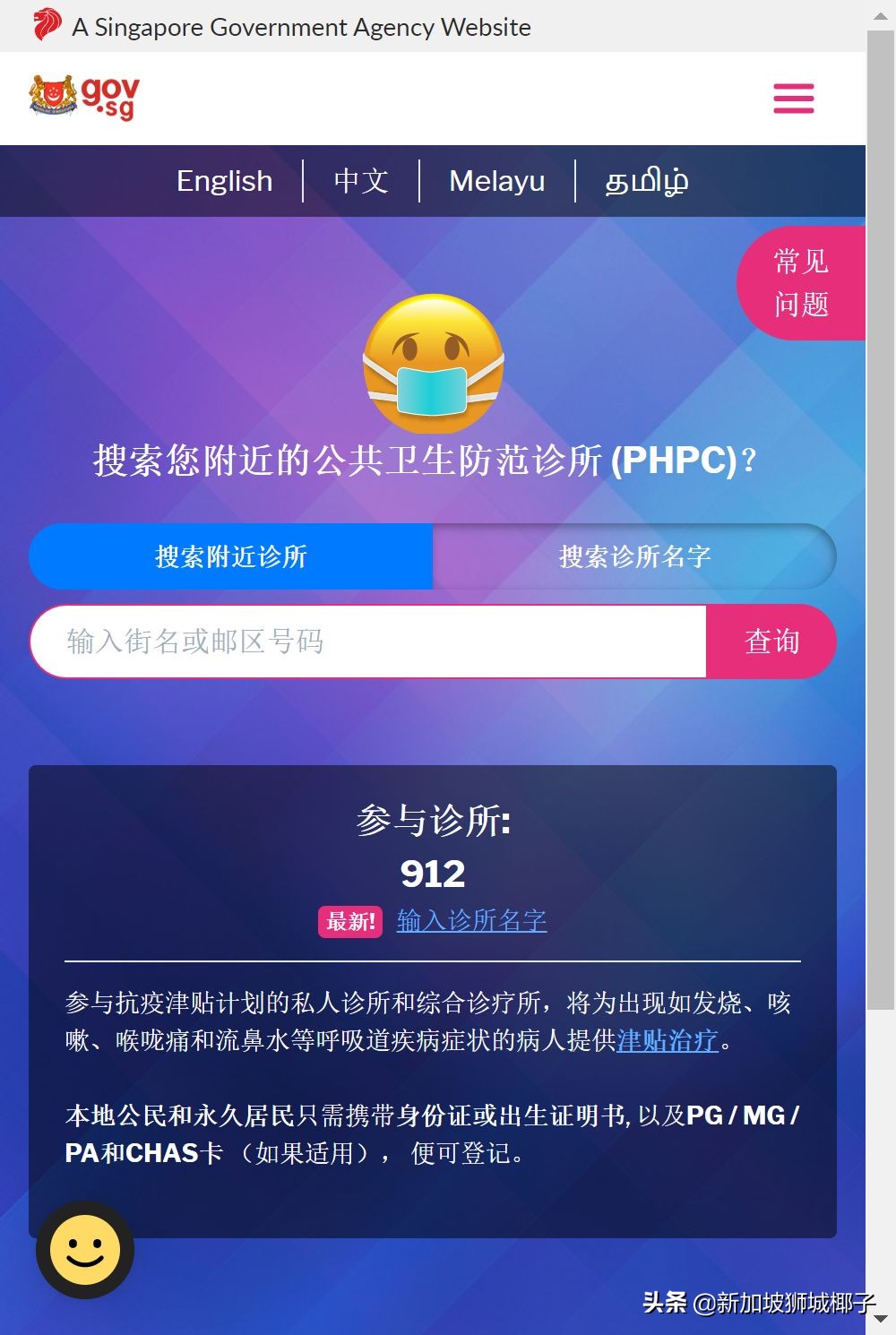896x1335 pixels.
Task: Open the smiley feedback widget
Action: point(83,1250)
